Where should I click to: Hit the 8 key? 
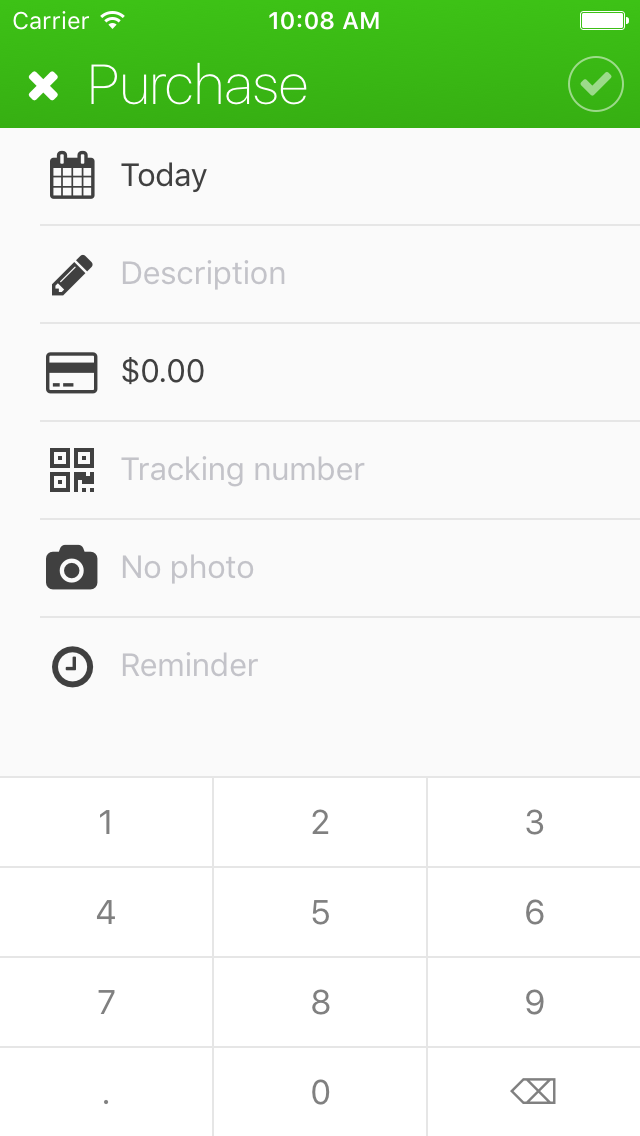(x=320, y=1002)
